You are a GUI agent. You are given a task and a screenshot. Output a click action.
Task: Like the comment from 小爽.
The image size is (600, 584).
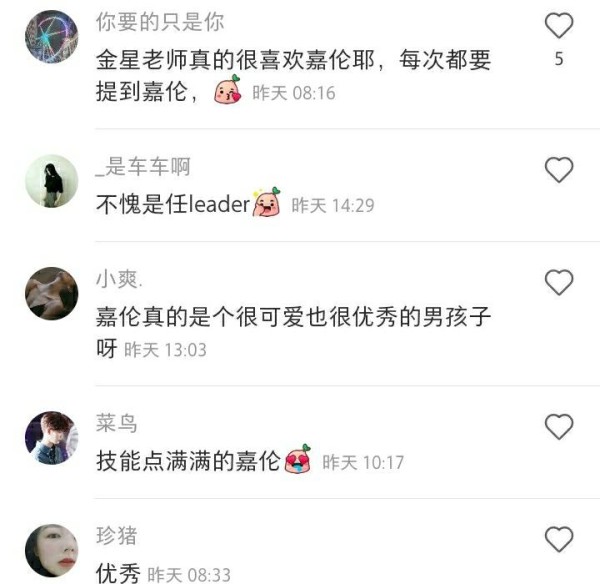558,283
